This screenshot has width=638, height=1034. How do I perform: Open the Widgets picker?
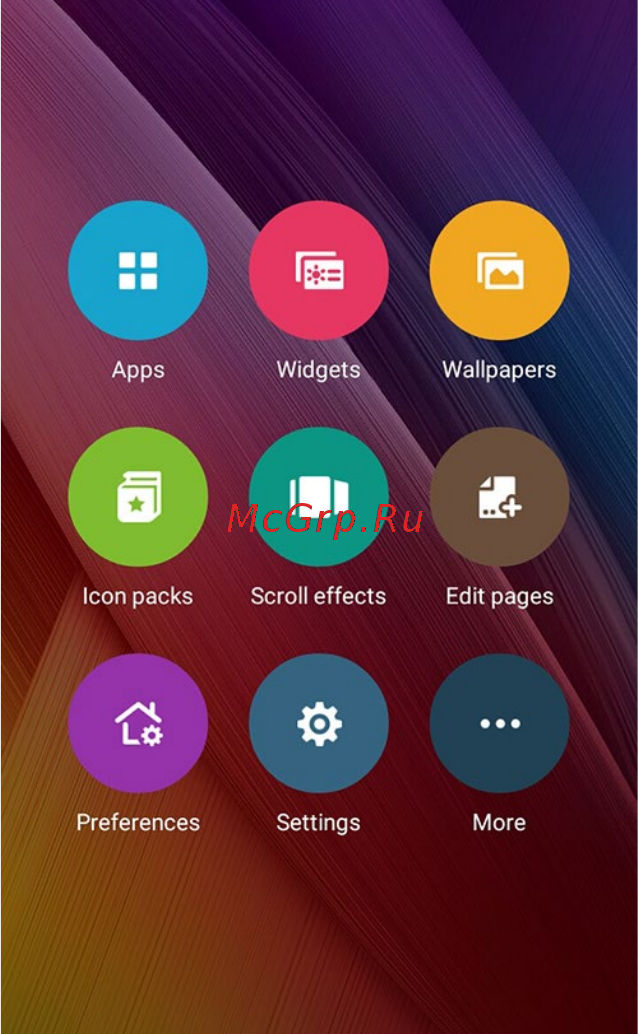coord(318,271)
